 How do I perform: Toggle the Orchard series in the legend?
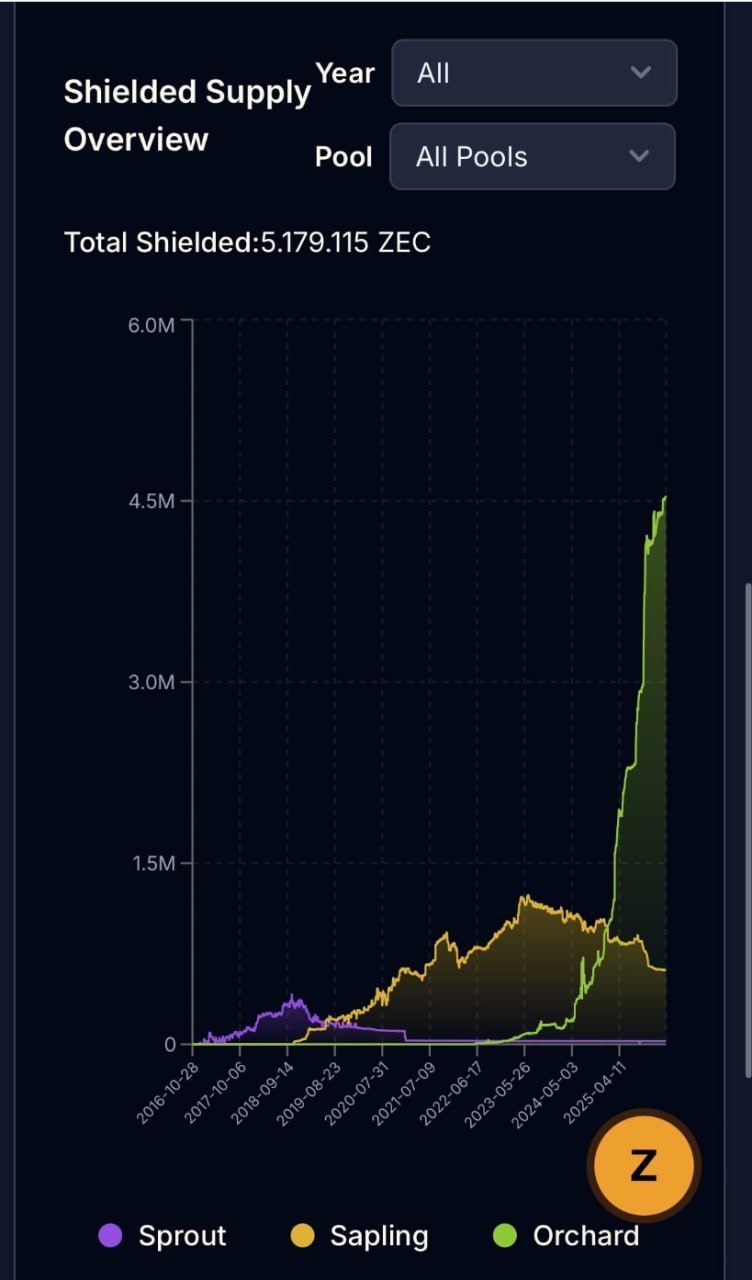566,1236
